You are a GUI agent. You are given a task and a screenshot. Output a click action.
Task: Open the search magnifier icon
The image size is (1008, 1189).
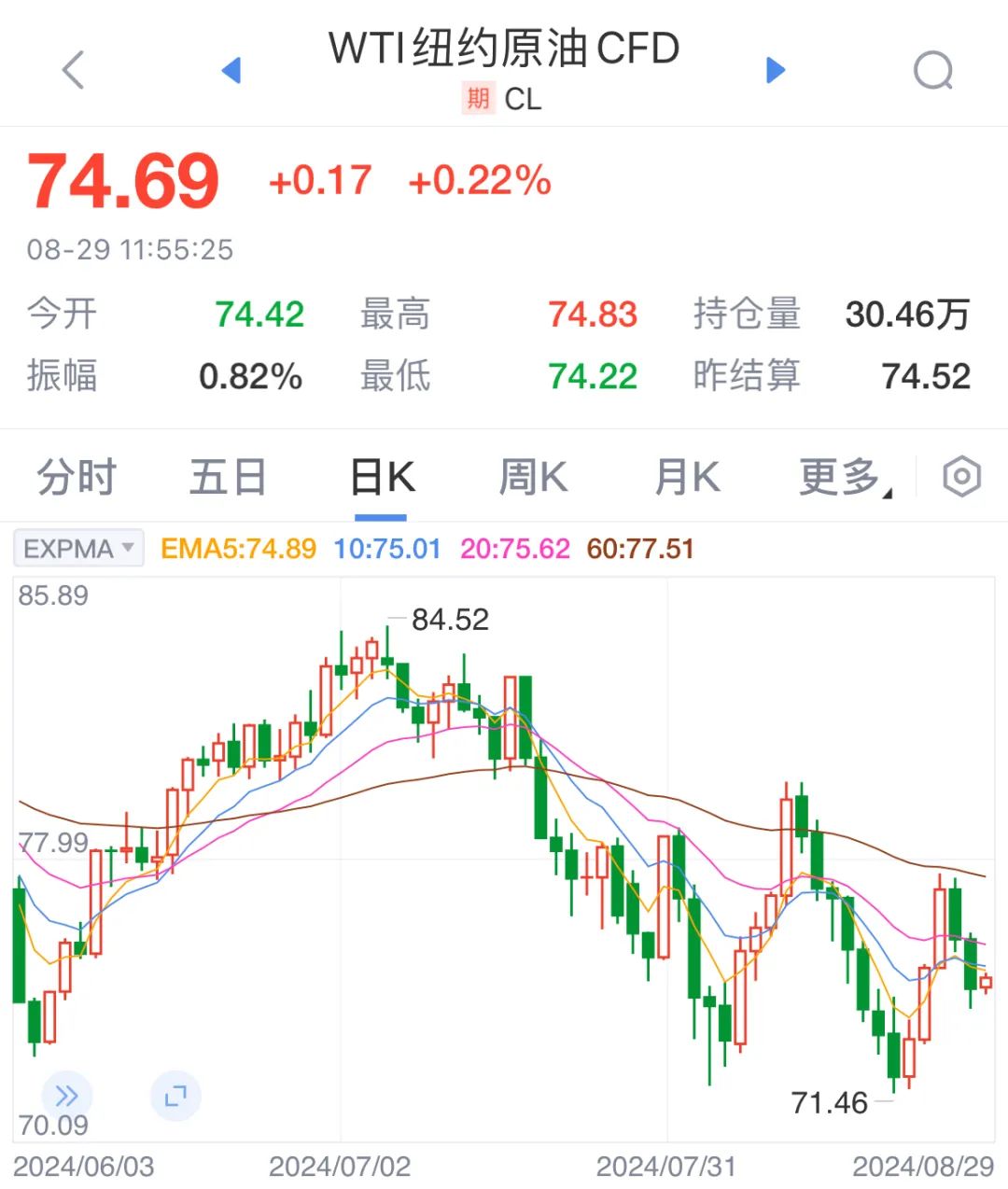tap(932, 70)
